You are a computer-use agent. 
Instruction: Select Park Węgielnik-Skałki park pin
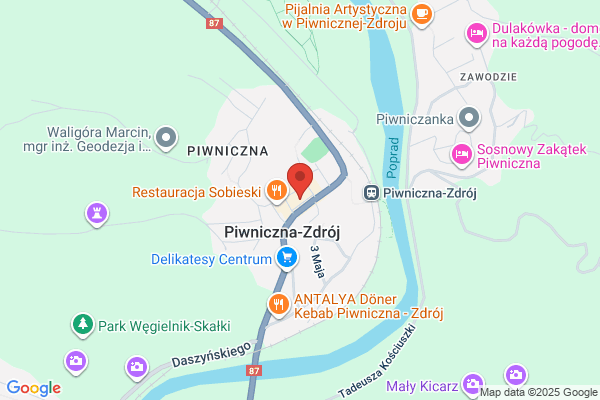pos(83,325)
